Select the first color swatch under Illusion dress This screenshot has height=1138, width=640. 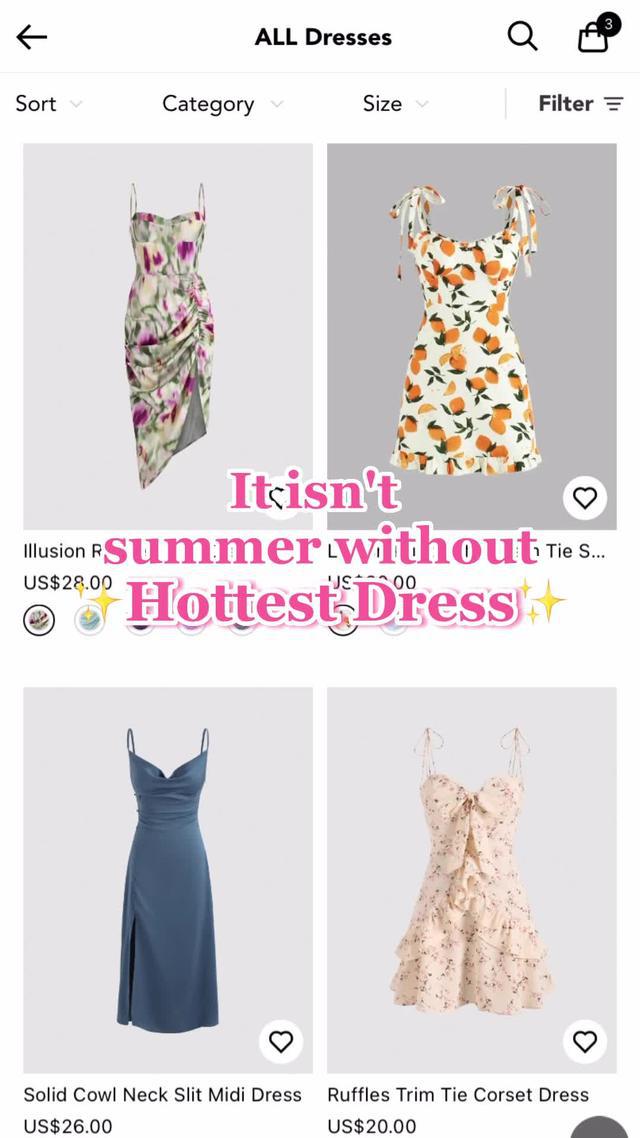[x=39, y=621]
